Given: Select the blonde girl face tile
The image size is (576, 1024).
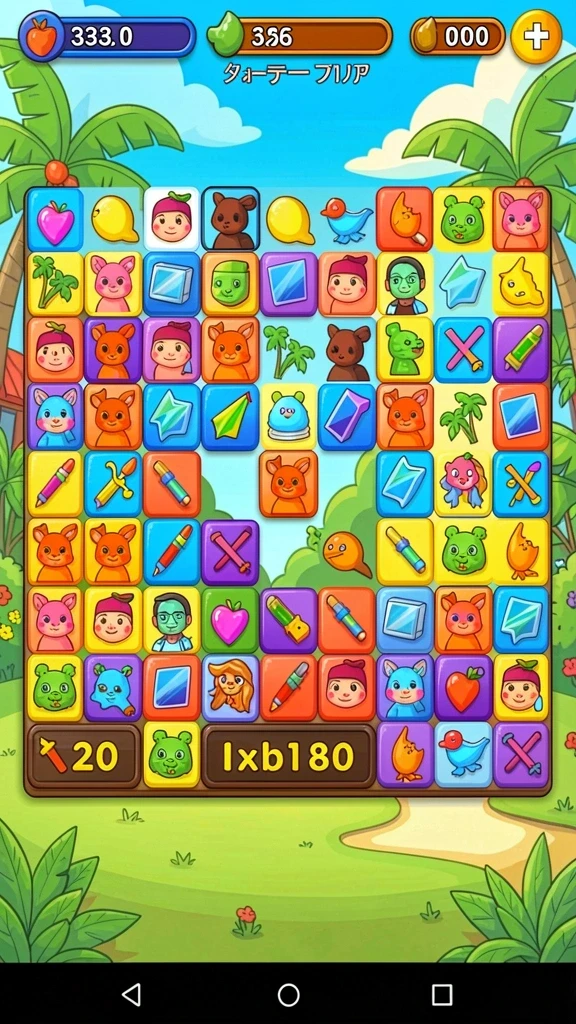Looking at the screenshot, I should click(x=230, y=688).
